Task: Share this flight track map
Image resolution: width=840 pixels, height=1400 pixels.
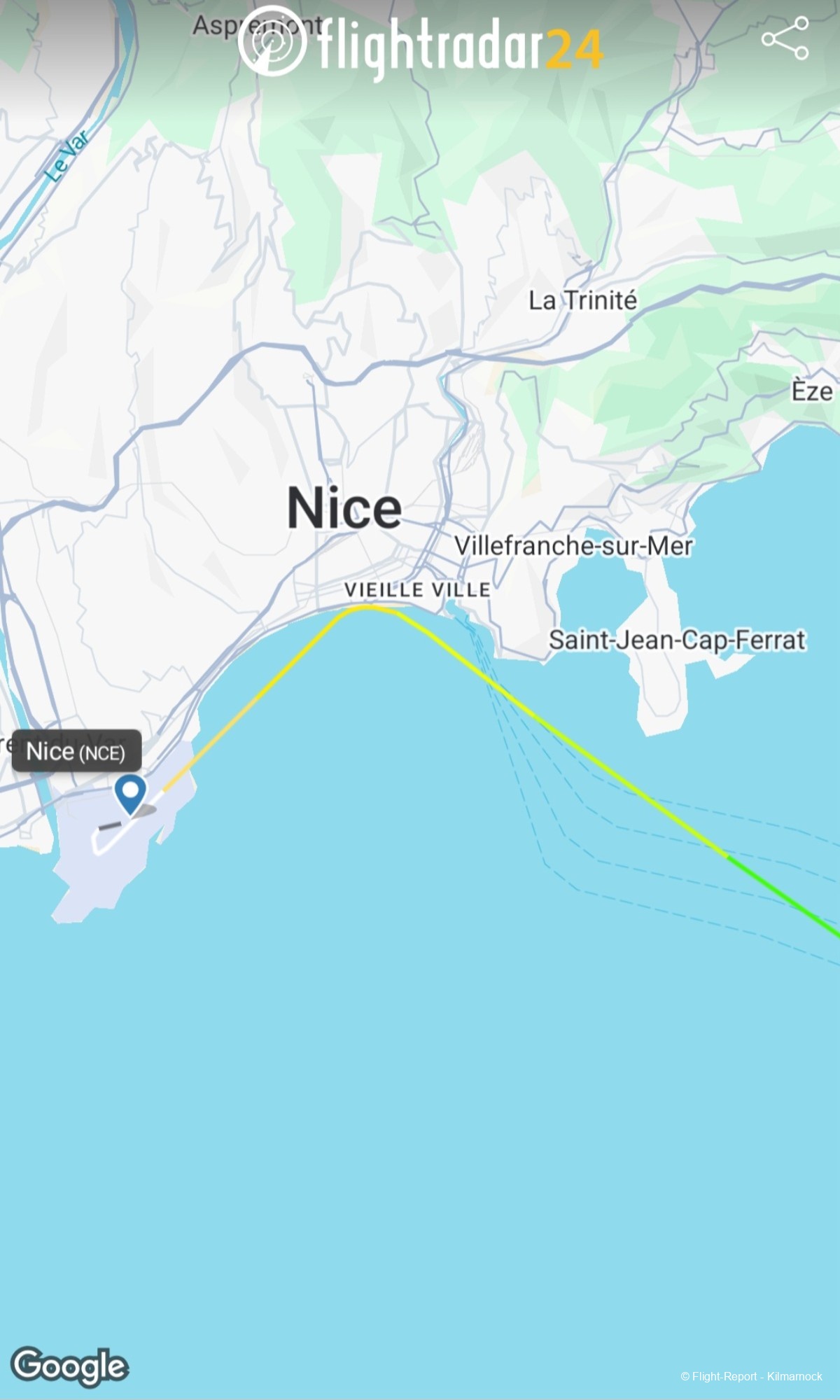Action: tap(785, 38)
